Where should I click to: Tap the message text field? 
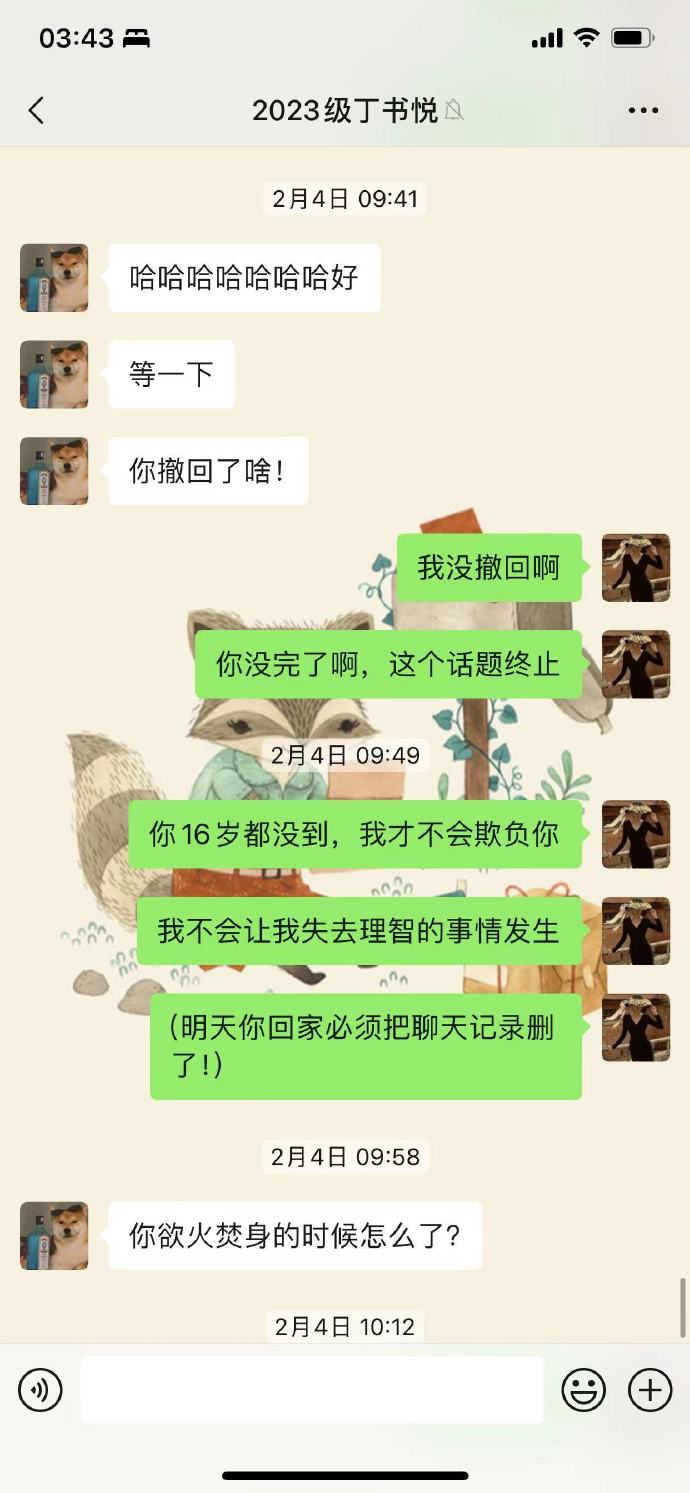point(311,1390)
